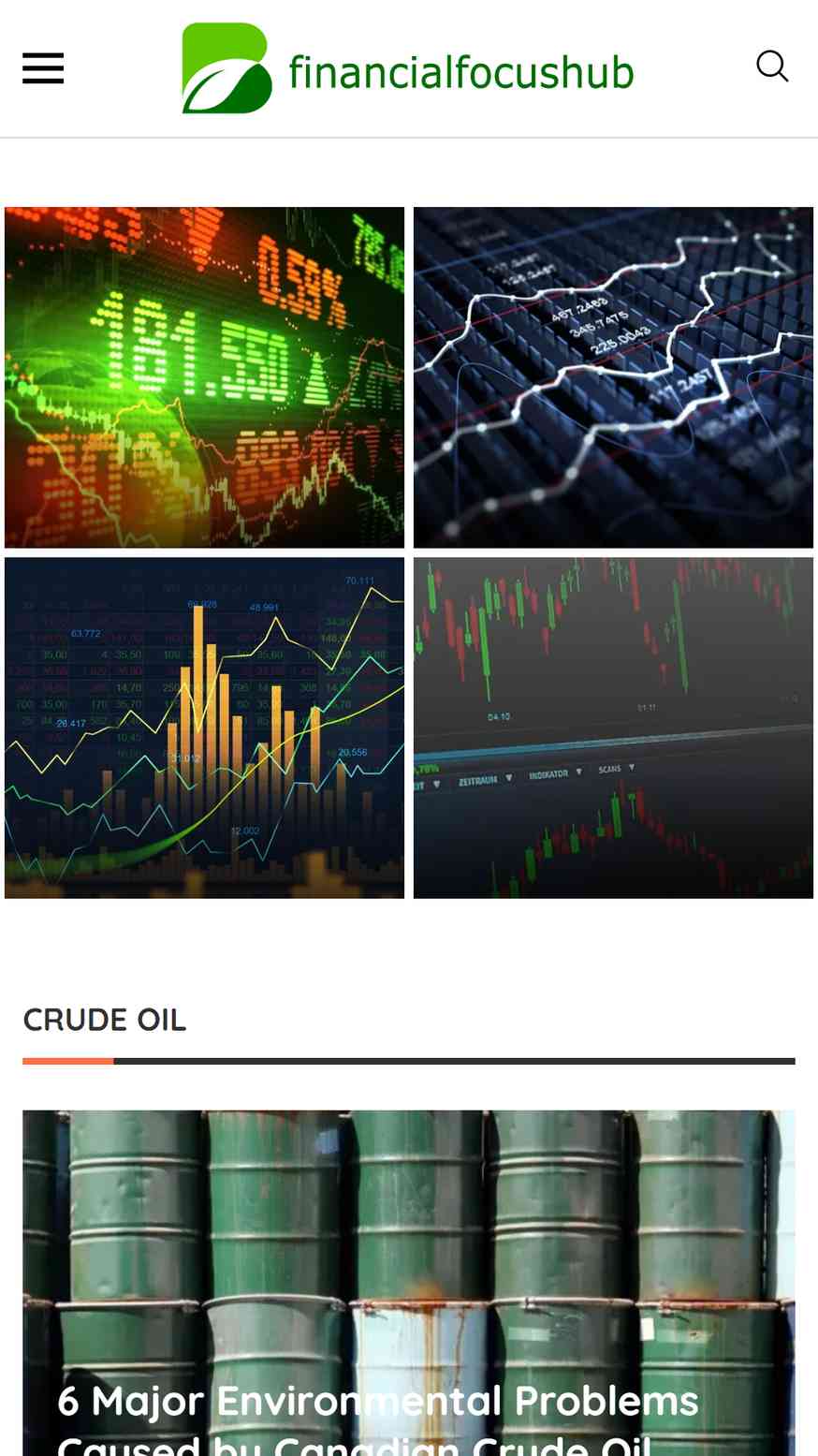
Task: Open the white line graph tile
Action: 613,377
